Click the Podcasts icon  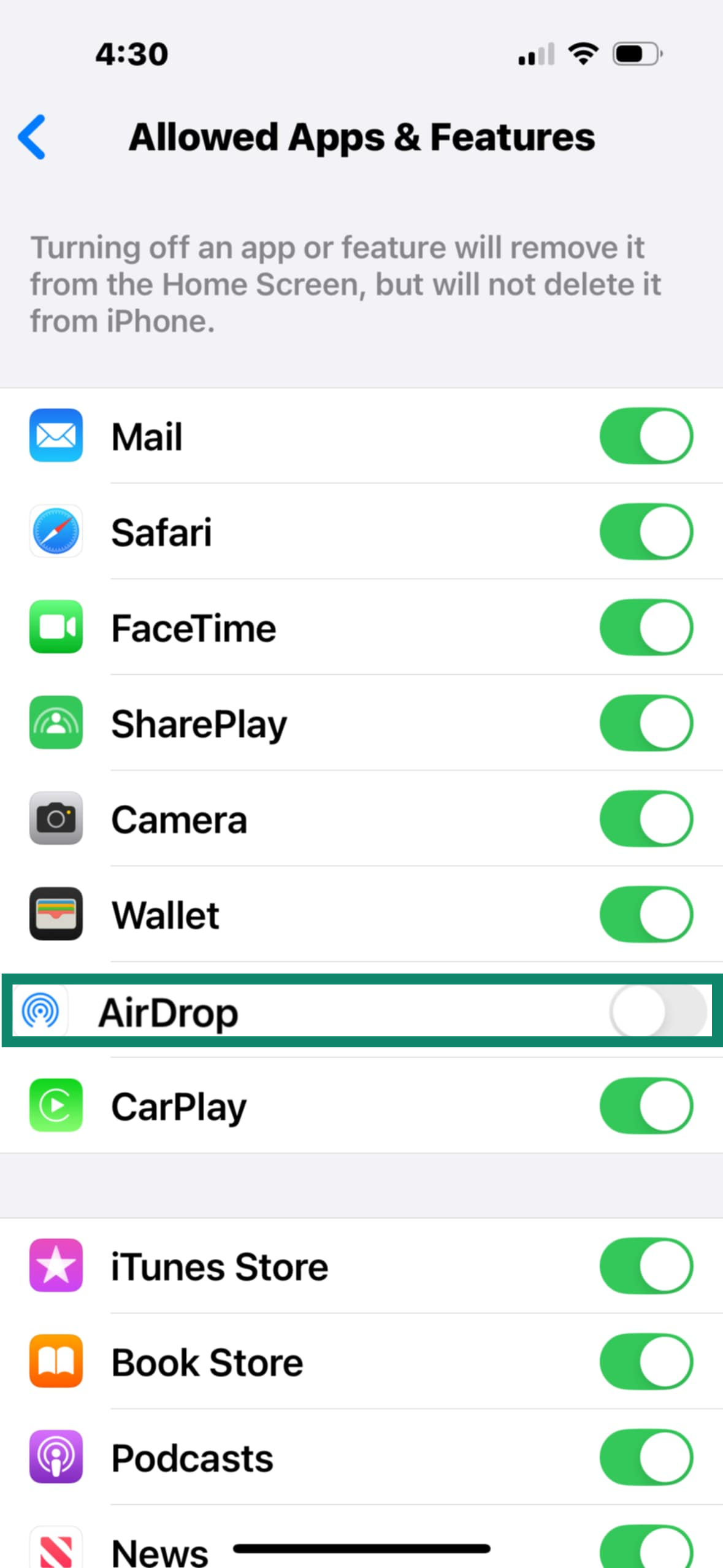55,1457
